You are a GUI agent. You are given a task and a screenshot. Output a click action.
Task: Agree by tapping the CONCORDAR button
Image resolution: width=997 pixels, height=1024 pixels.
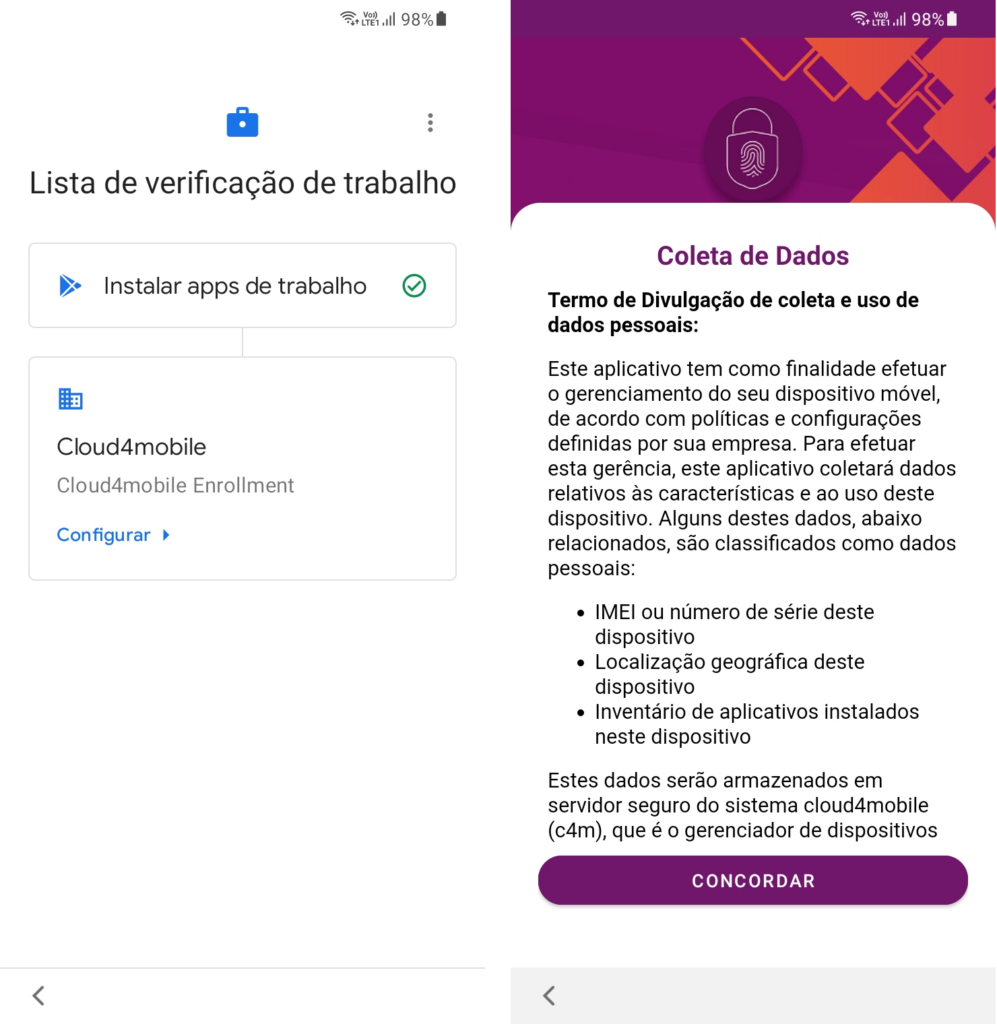click(x=753, y=881)
